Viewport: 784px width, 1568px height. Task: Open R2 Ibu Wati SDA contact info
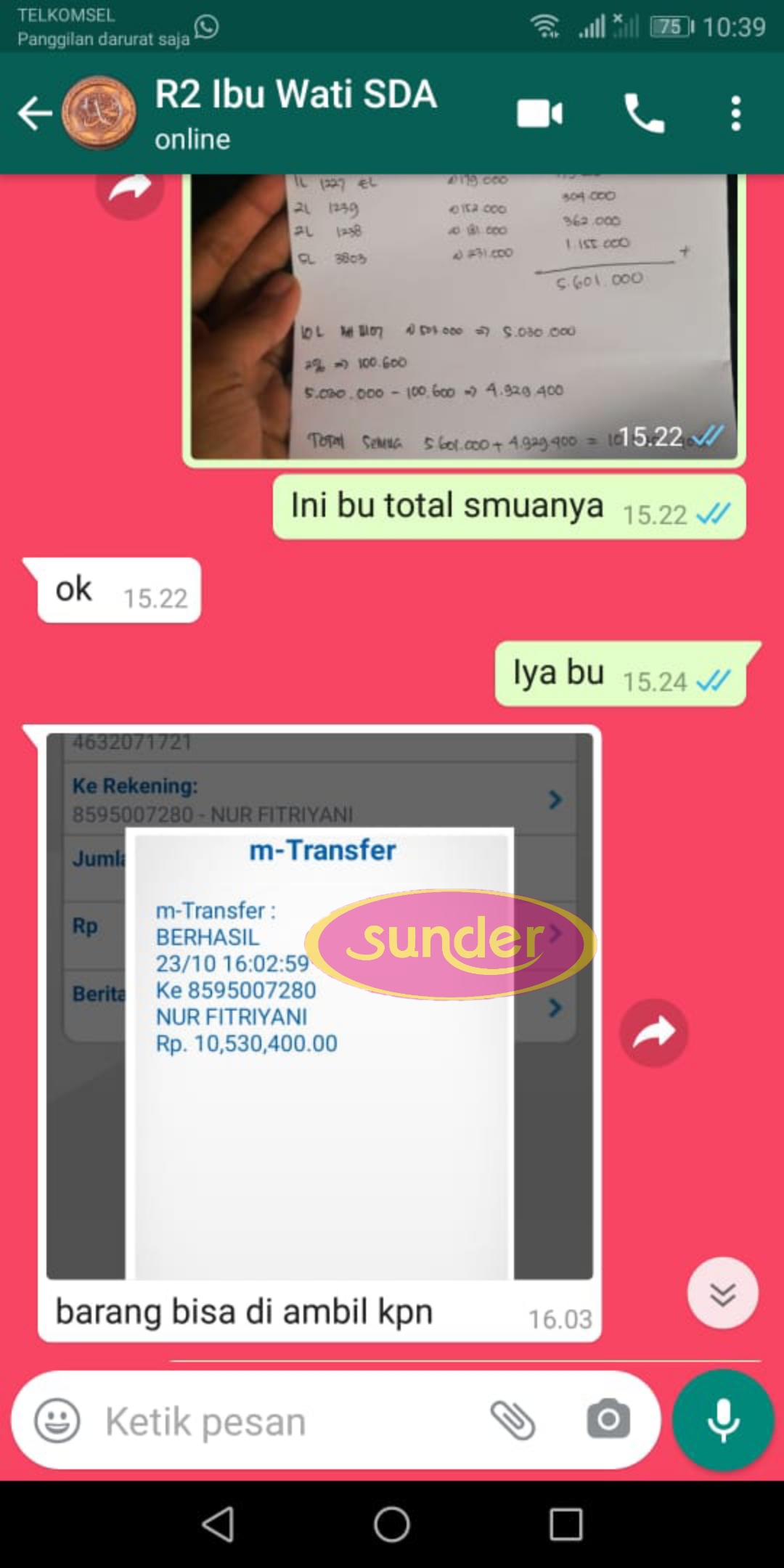click(x=295, y=113)
